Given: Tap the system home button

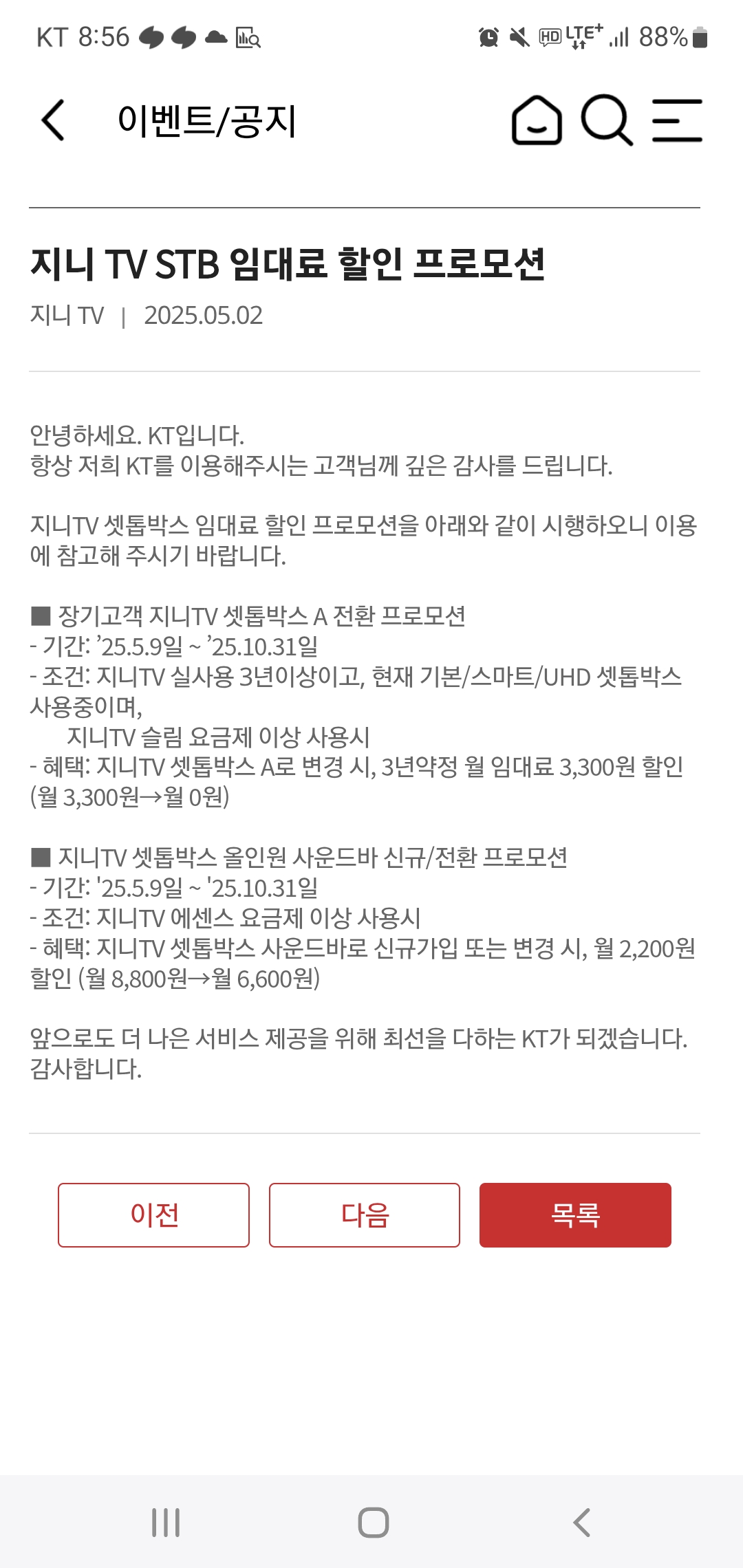Looking at the screenshot, I should tap(373, 1523).
